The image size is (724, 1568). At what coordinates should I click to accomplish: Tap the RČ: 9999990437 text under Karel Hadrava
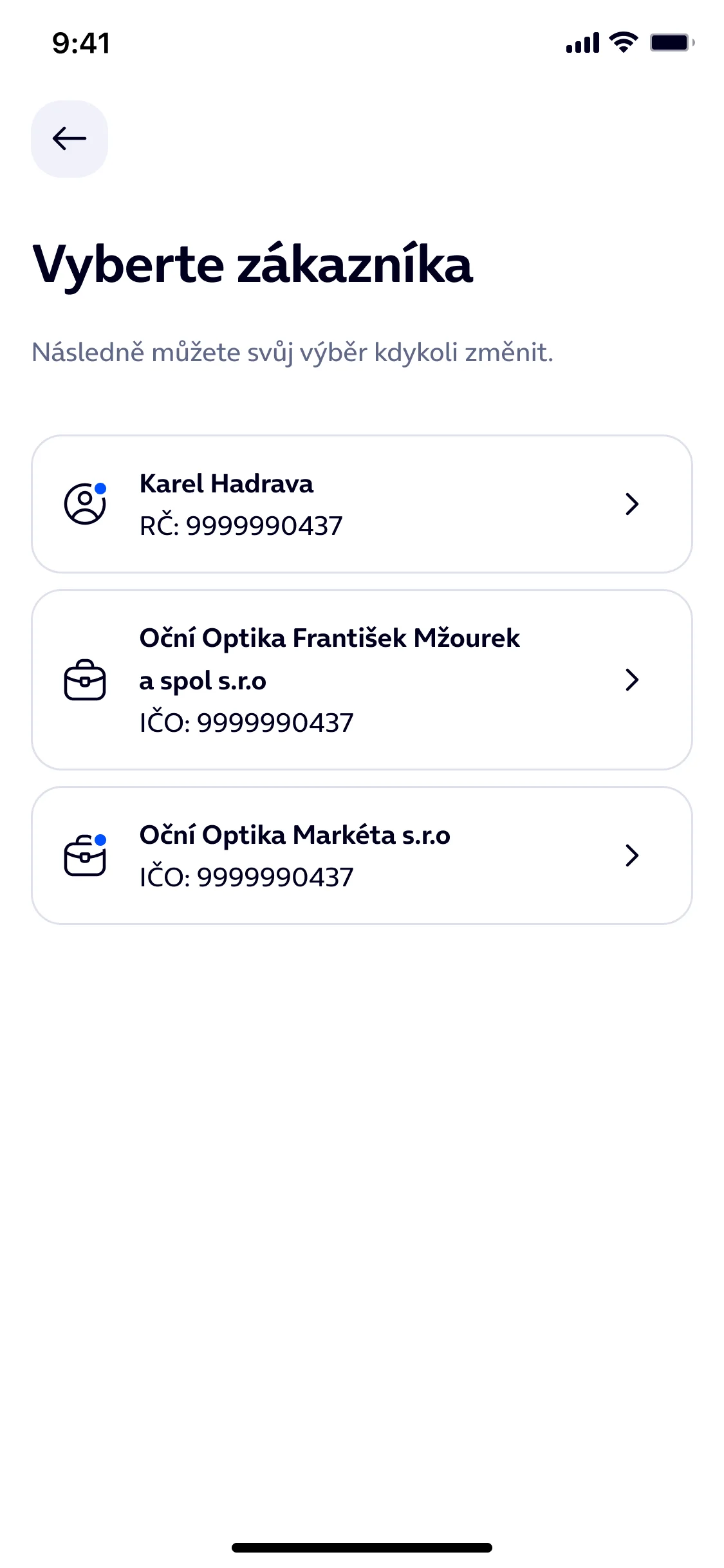click(x=241, y=525)
